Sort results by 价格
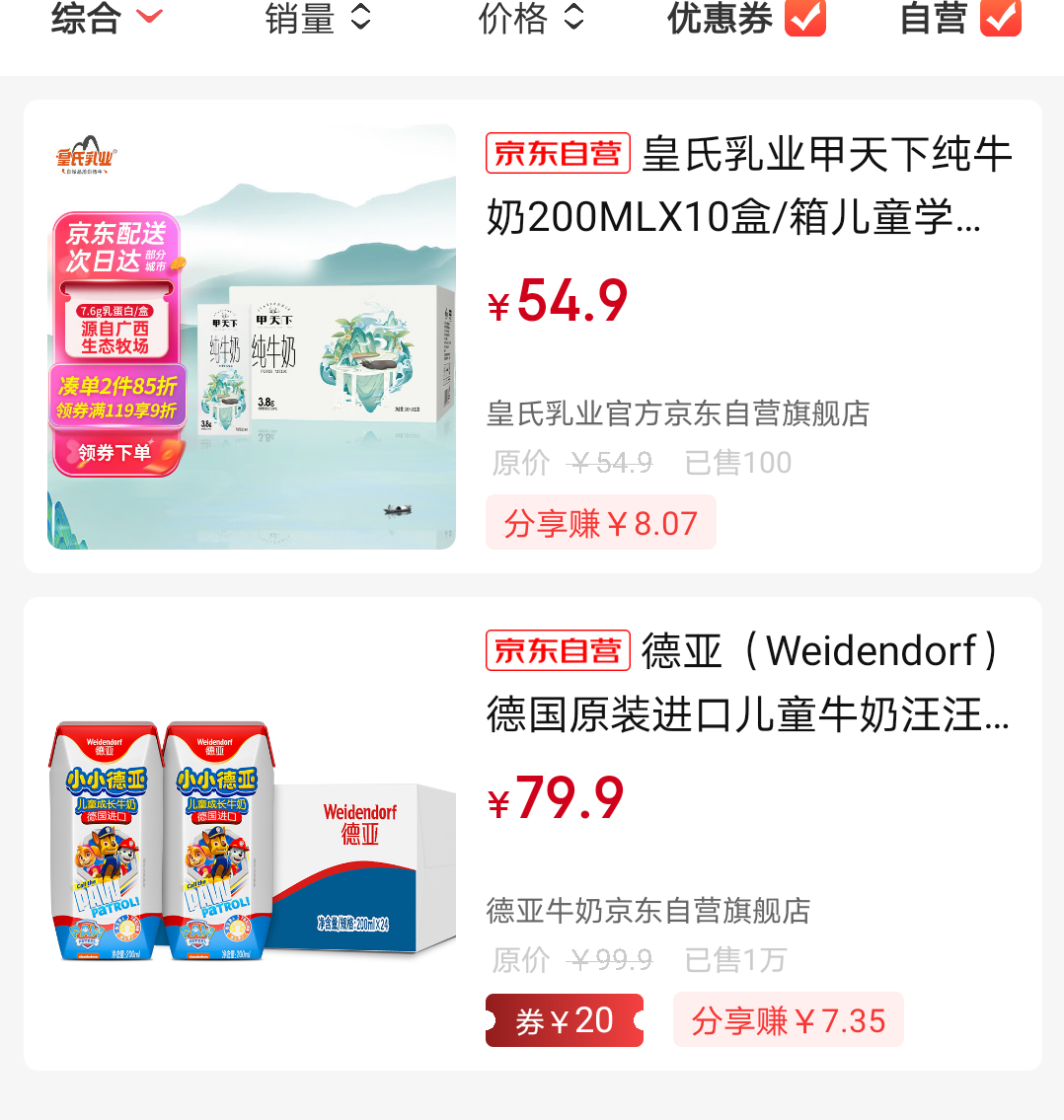Image resolution: width=1064 pixels, height=1120 pixels. [531, 18]
